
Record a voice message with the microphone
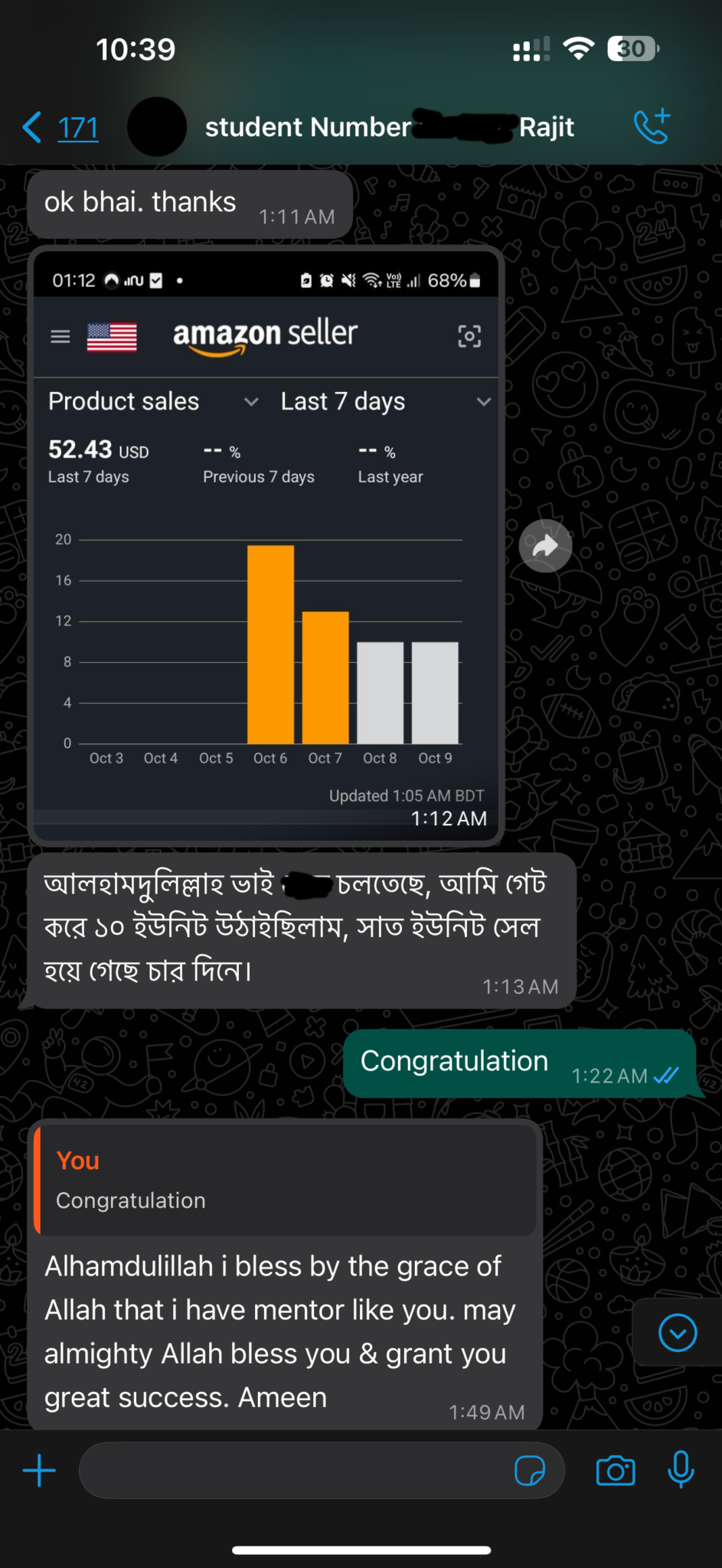tap(681, 1469)
